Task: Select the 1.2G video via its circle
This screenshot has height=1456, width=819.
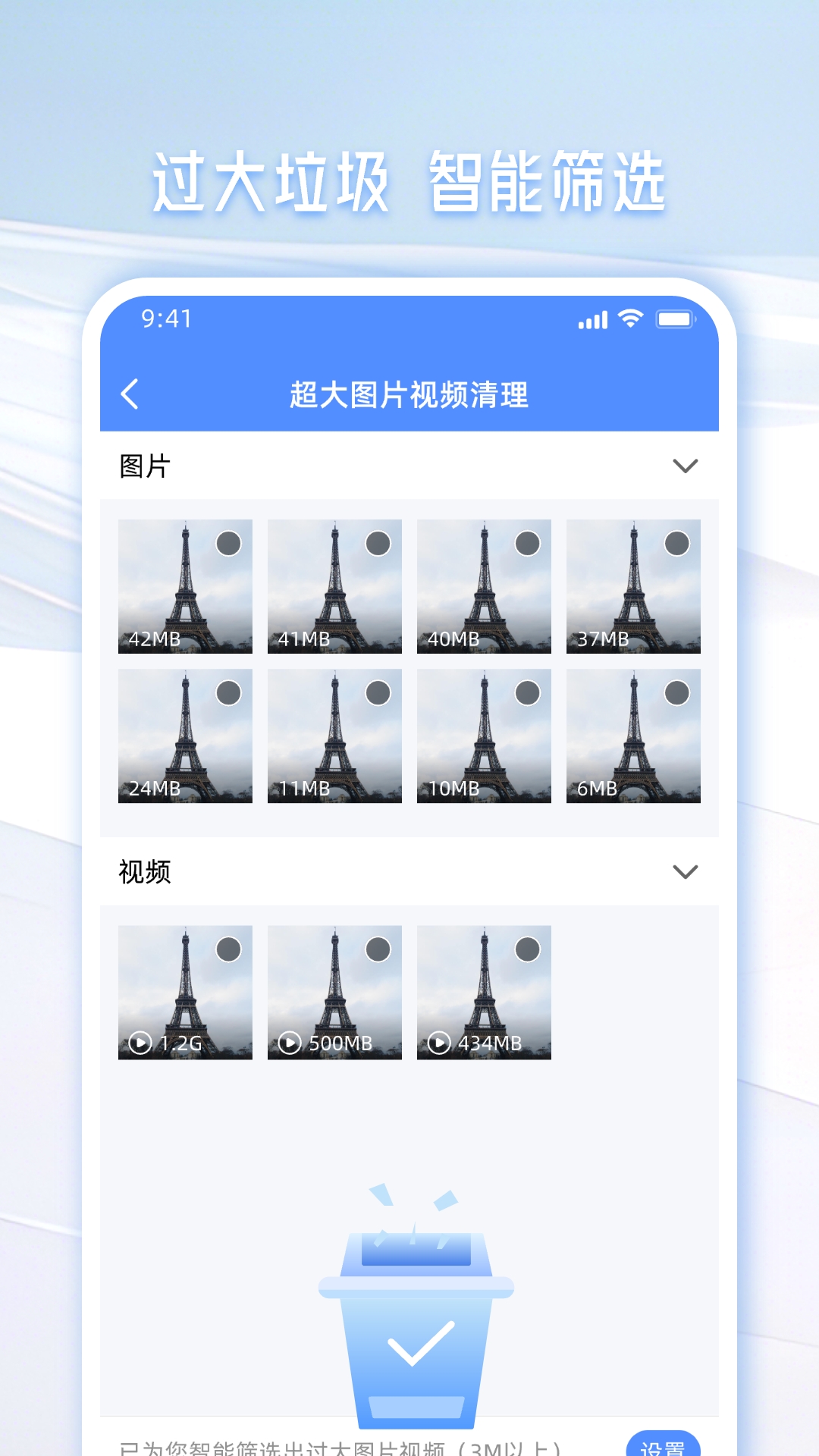Action: [x=228, y=948]
